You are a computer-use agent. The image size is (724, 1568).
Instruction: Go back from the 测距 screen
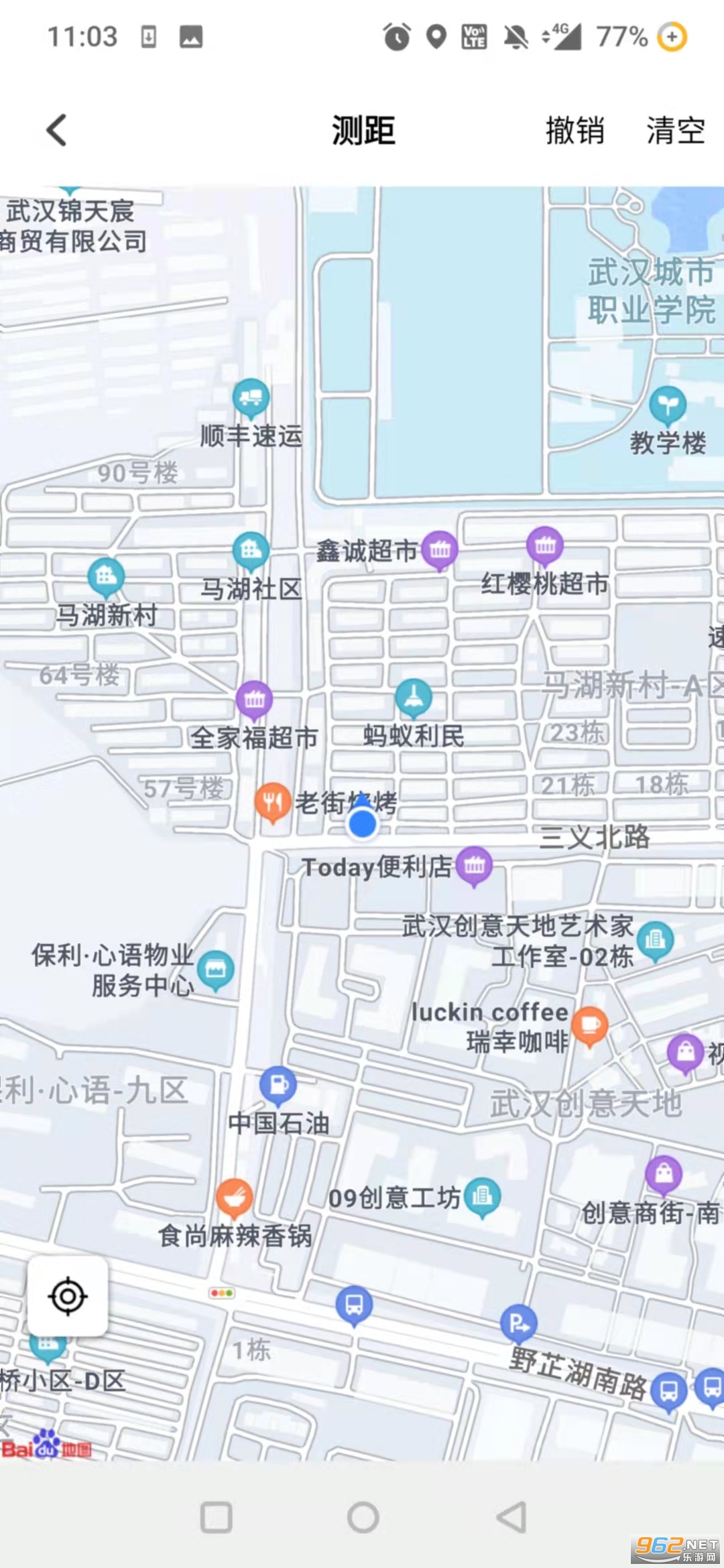coord(57,130)
